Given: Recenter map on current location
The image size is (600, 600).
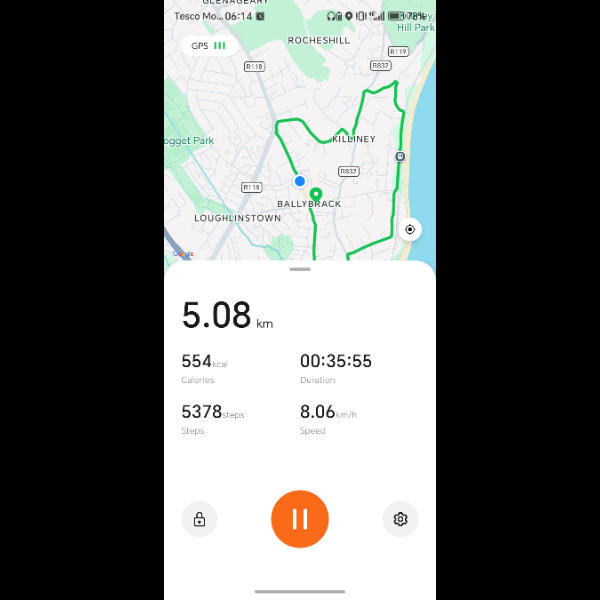Looking at the screenshot, I should (x=409, y=230).
